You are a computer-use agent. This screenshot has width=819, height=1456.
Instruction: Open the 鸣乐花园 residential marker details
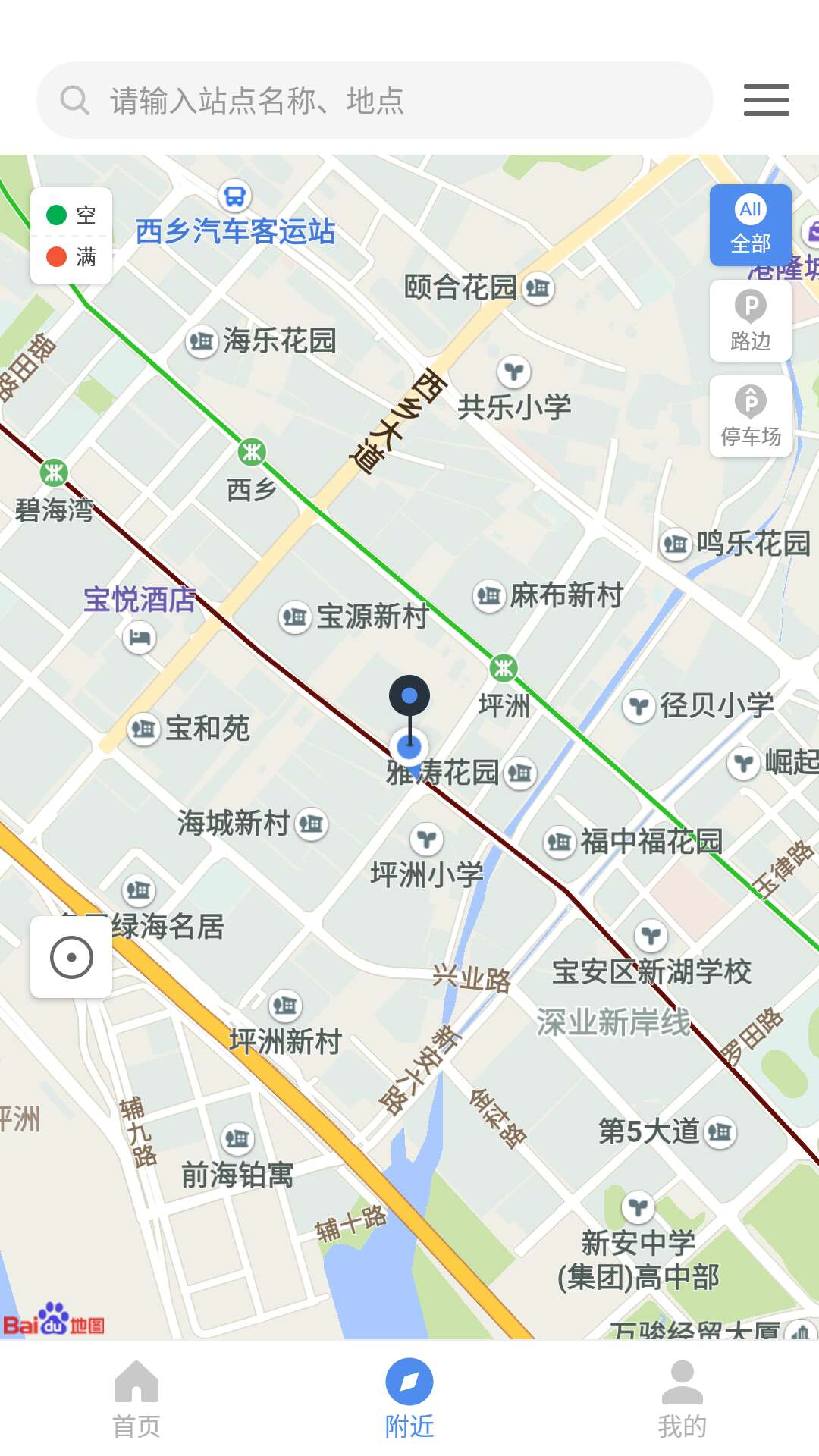(674, 544)
